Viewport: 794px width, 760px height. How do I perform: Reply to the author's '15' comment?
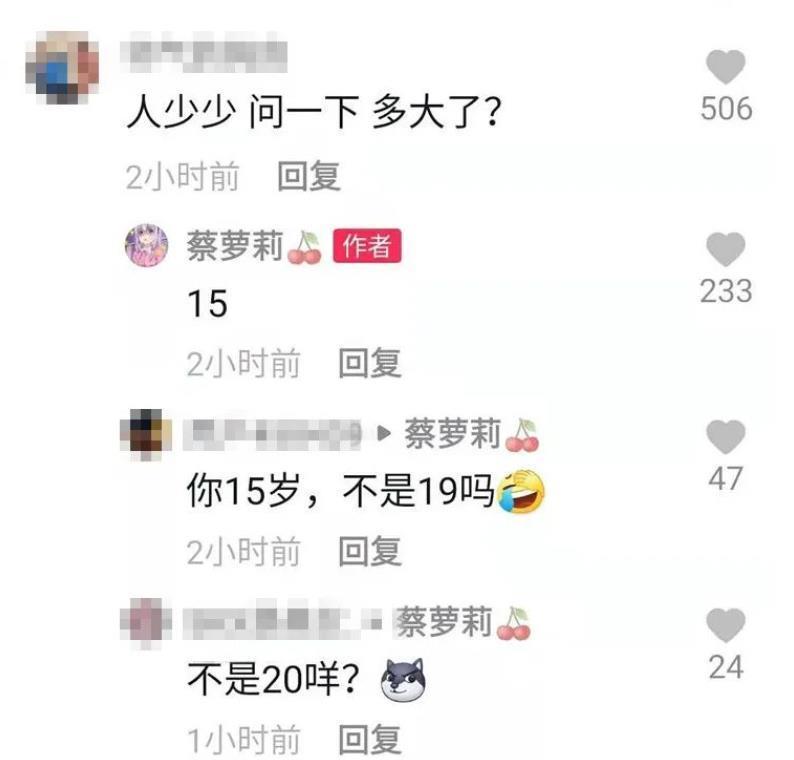[369, 364]
